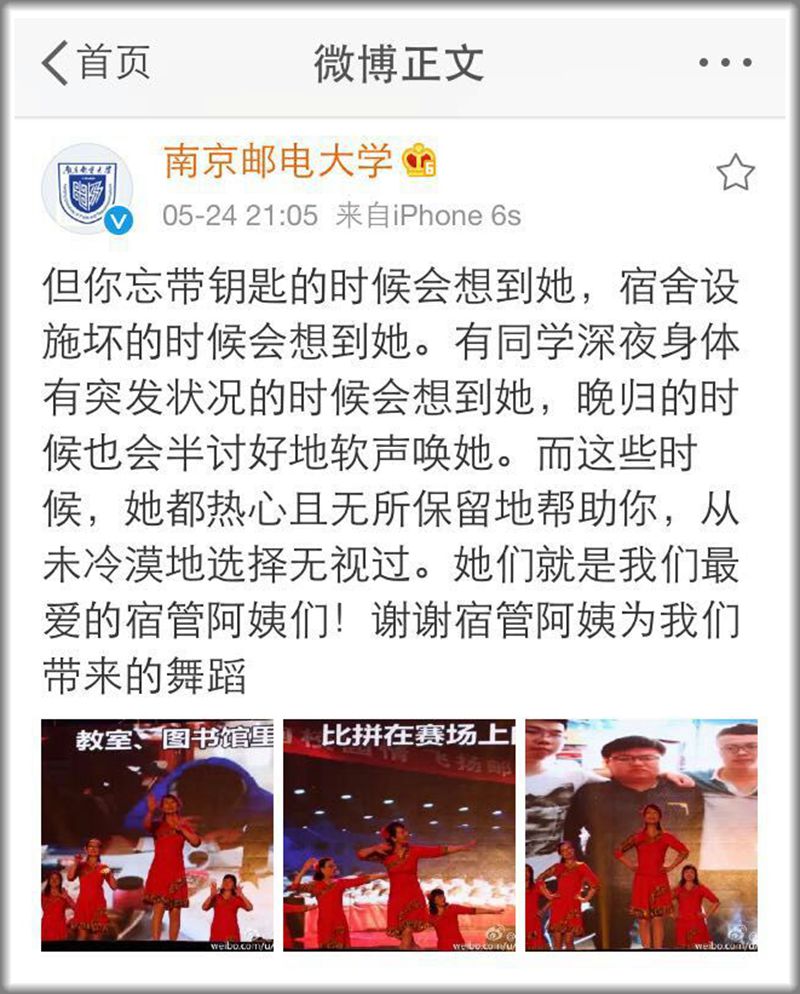
Task: Open the back chevron arrow next to 首页
Action: click(x=57, y=60)
